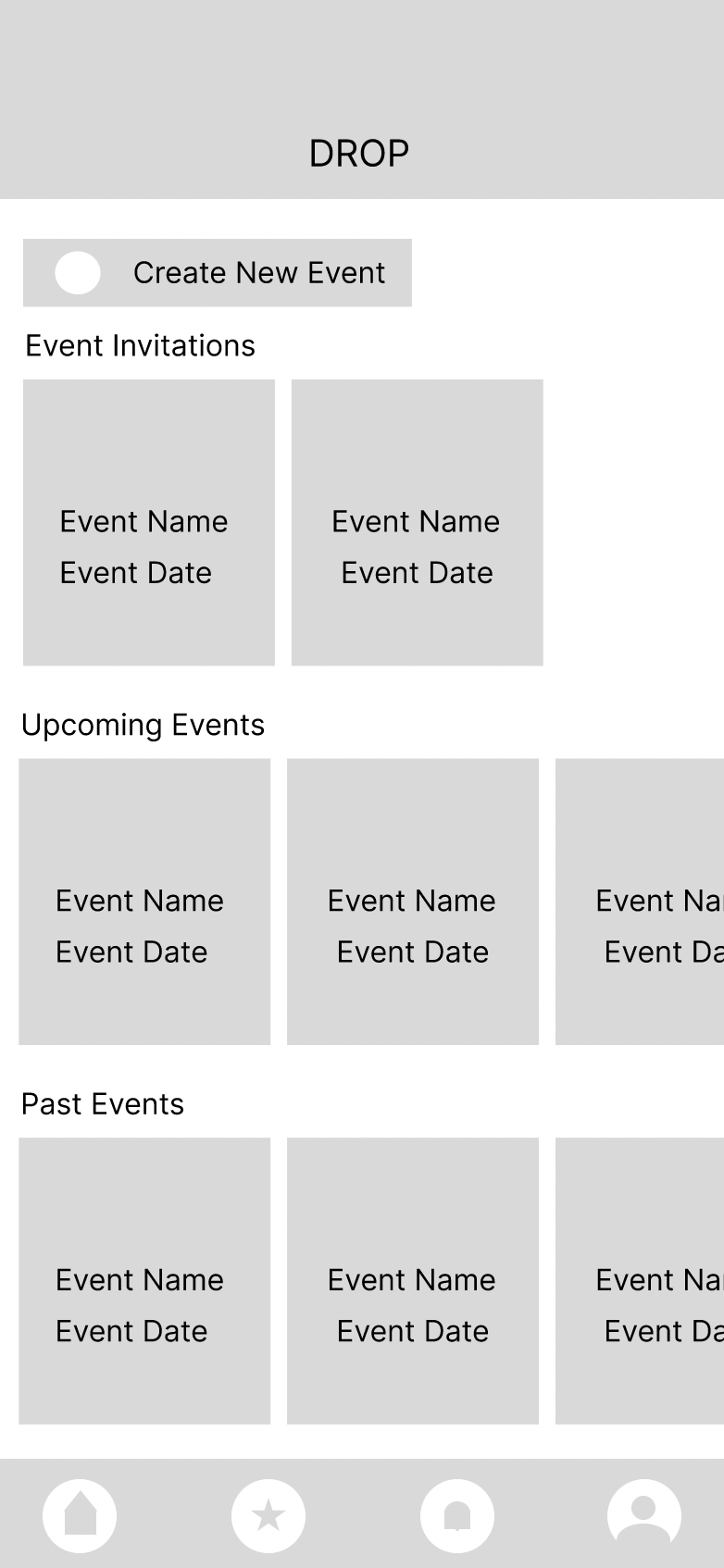This screenshot has height=1568, width=724.
Task: Switch to the profile tab
Action: tap(644, 1516)
